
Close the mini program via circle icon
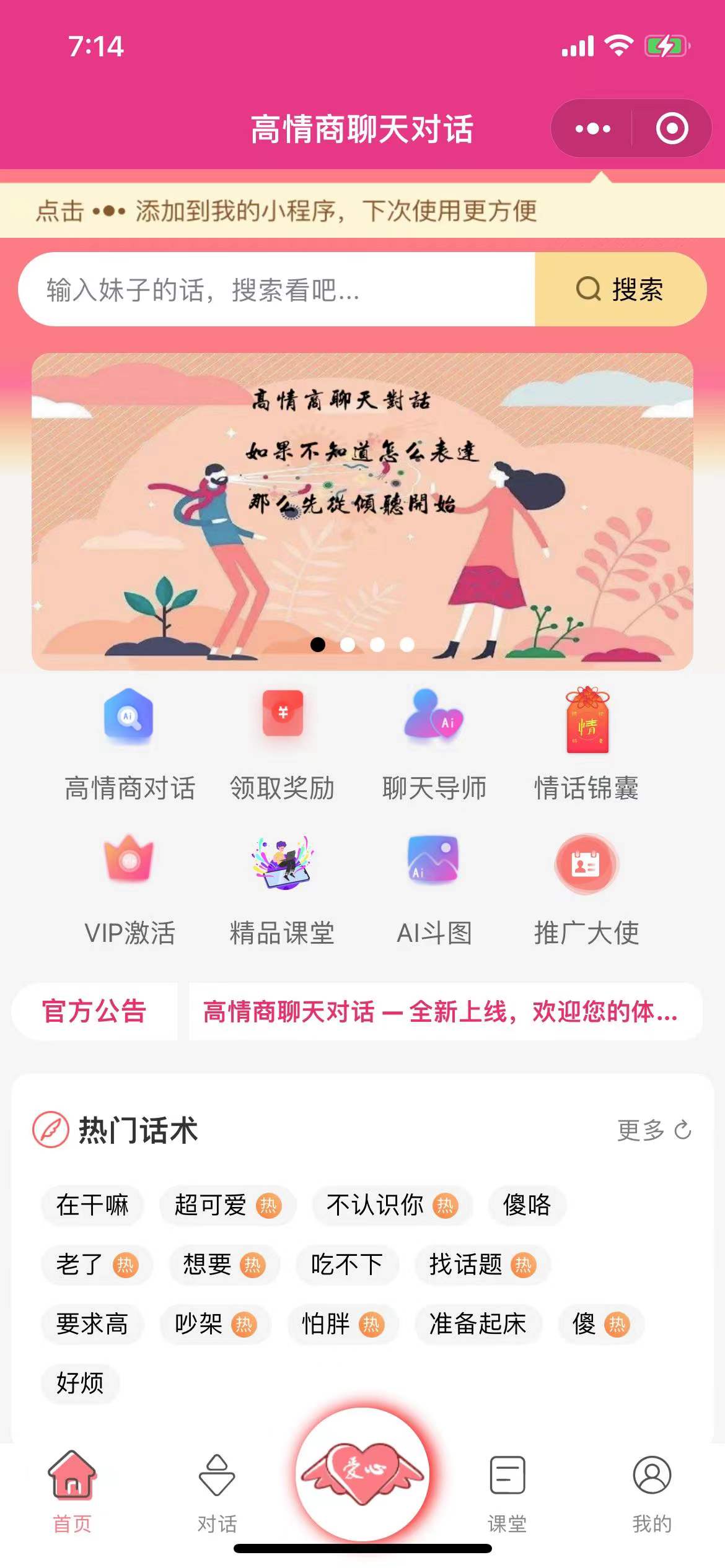click(672, 129)
